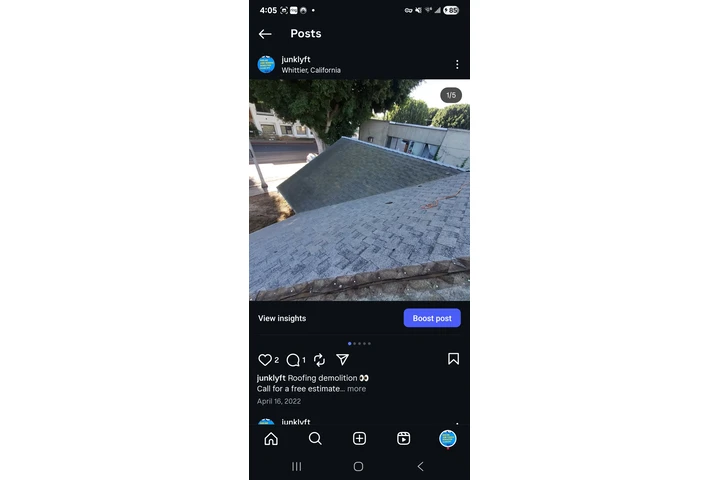Open recent apps from the system bar
Image resolution: width=720 pixels, height=480 pixels.
pyautogui.click(x=297, y=467)
